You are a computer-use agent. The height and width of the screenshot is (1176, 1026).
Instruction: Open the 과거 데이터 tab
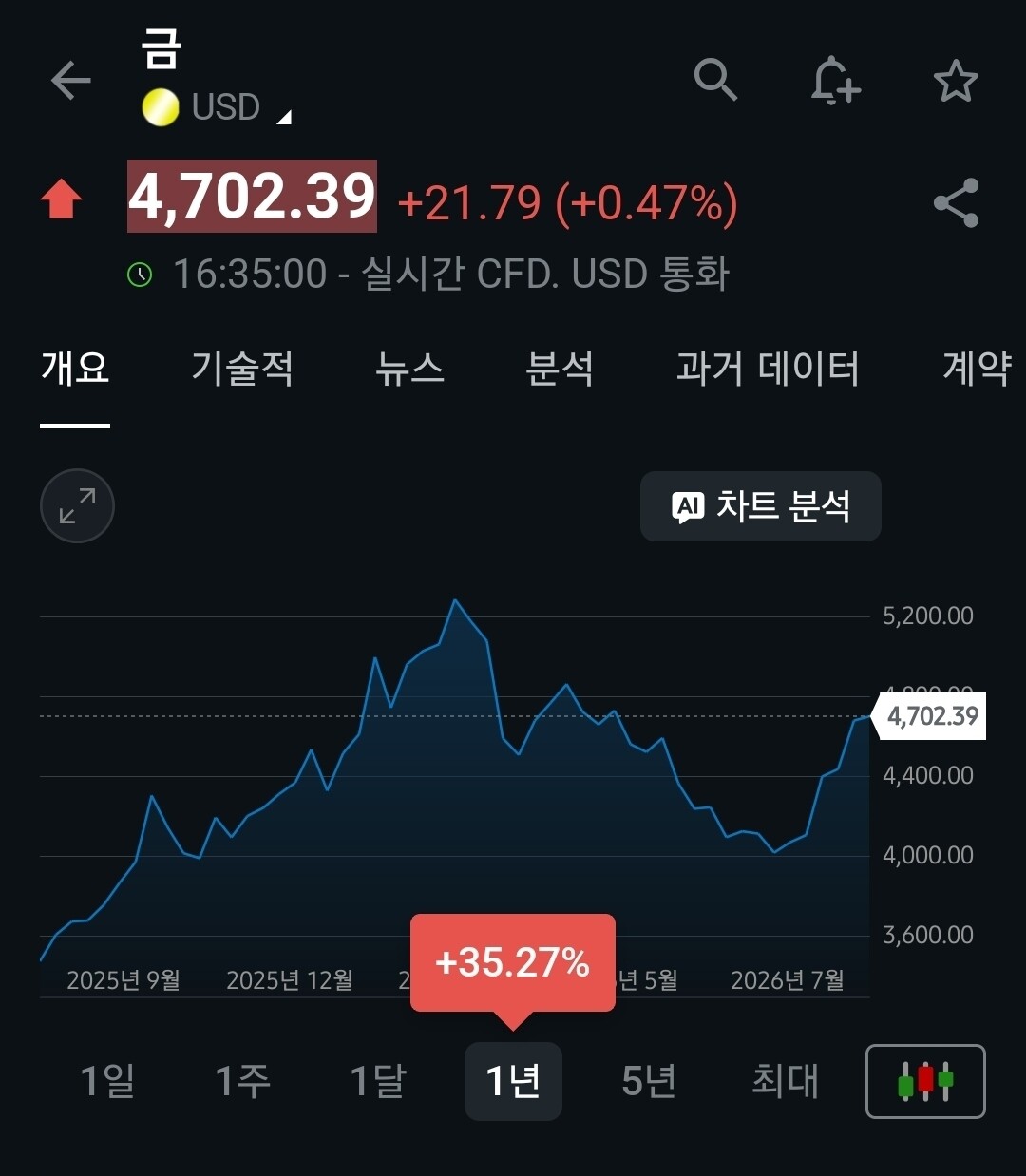768,369
